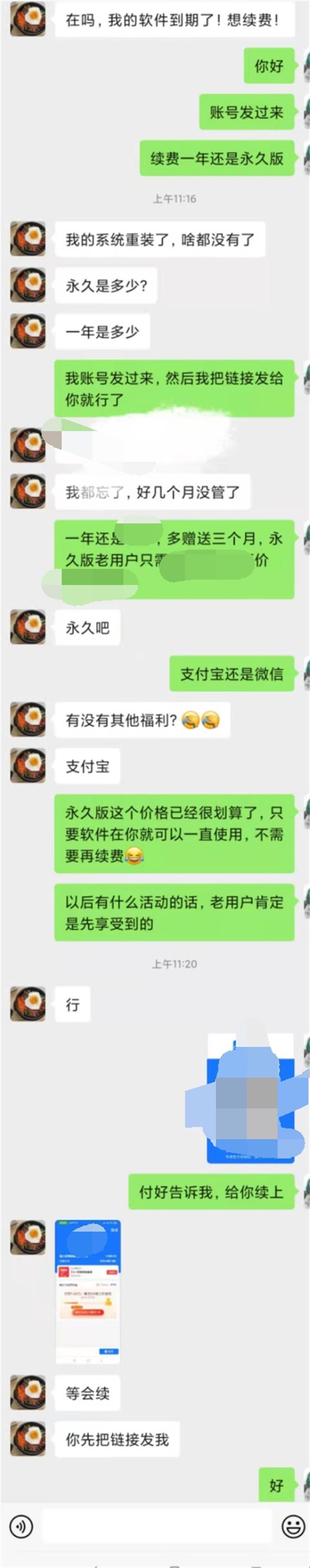Screen dimensions: 310x1568
Task: Focus the message text field
Action: (x=157, y=1526)
